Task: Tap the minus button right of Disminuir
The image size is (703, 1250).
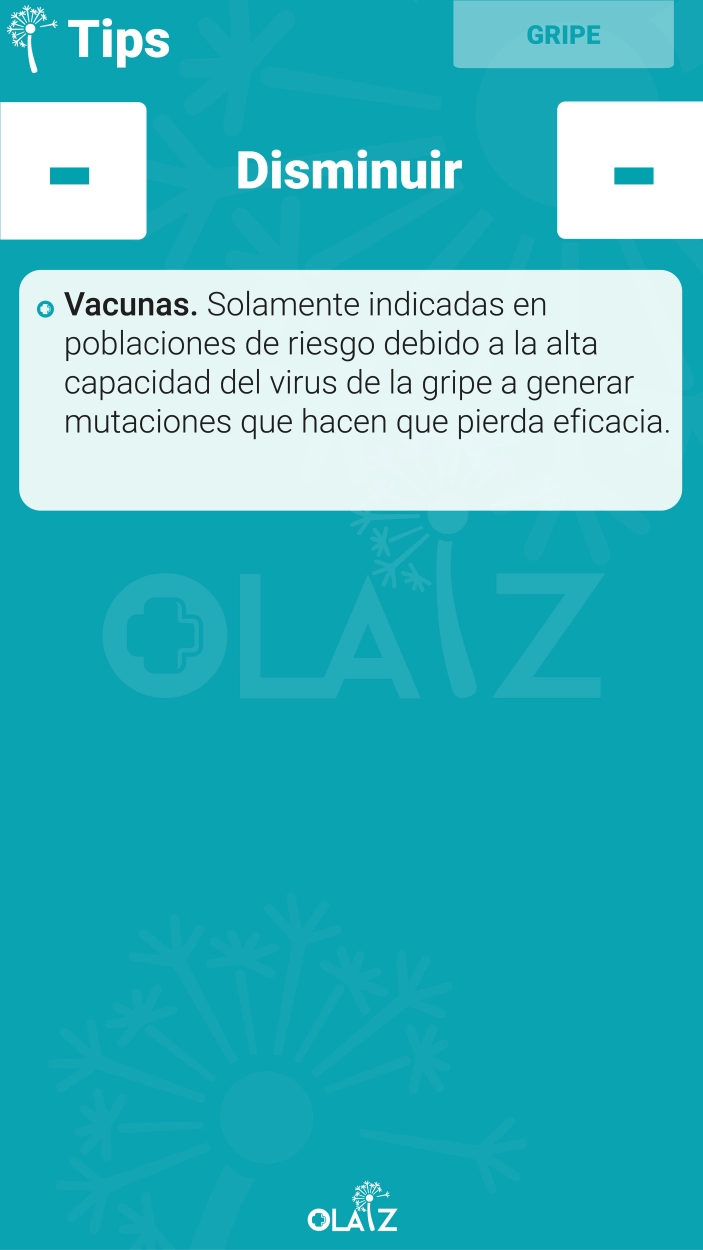Action: 630,171
